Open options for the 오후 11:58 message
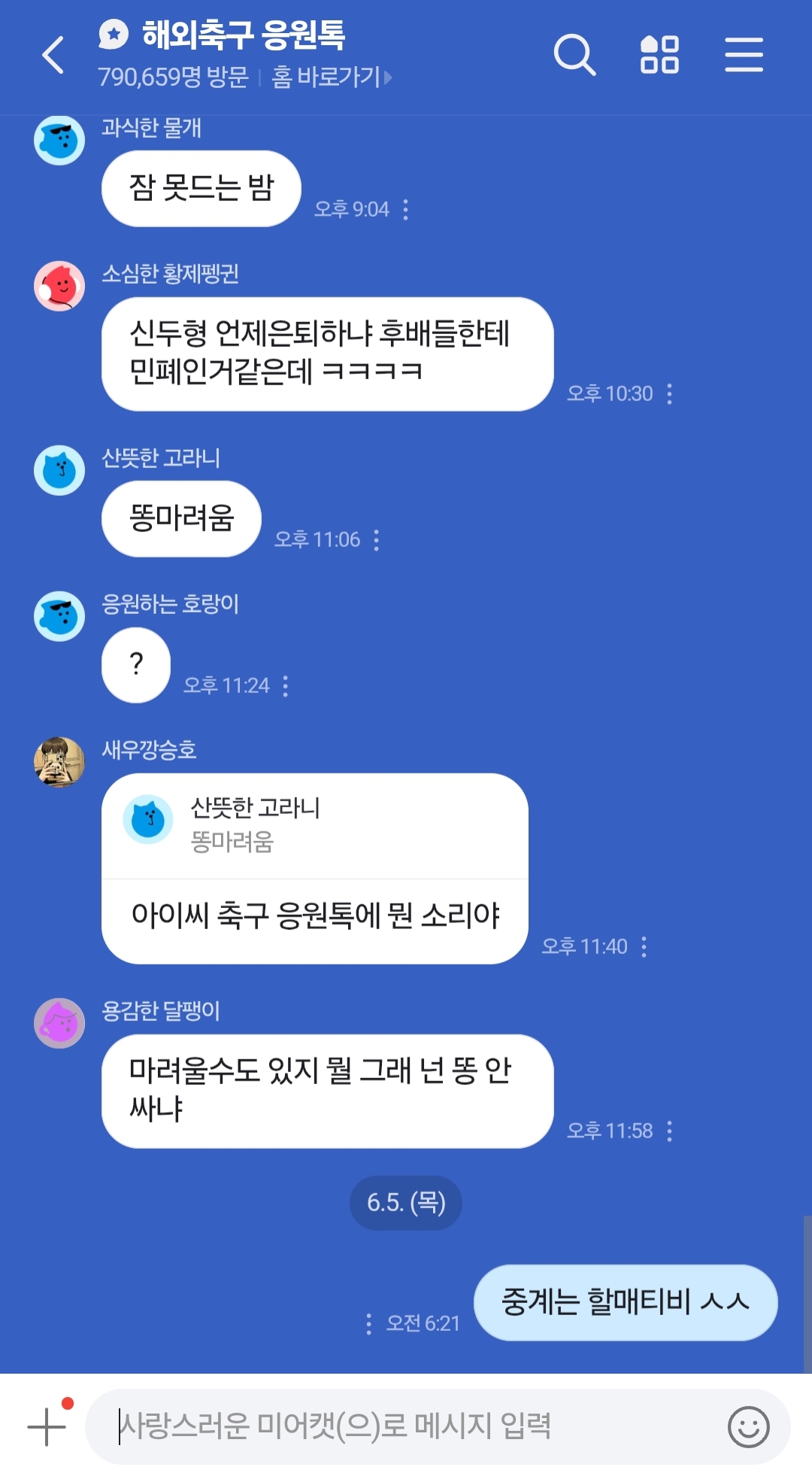The width and height of the screenshot is (812, 1479). pos(669,1131)
